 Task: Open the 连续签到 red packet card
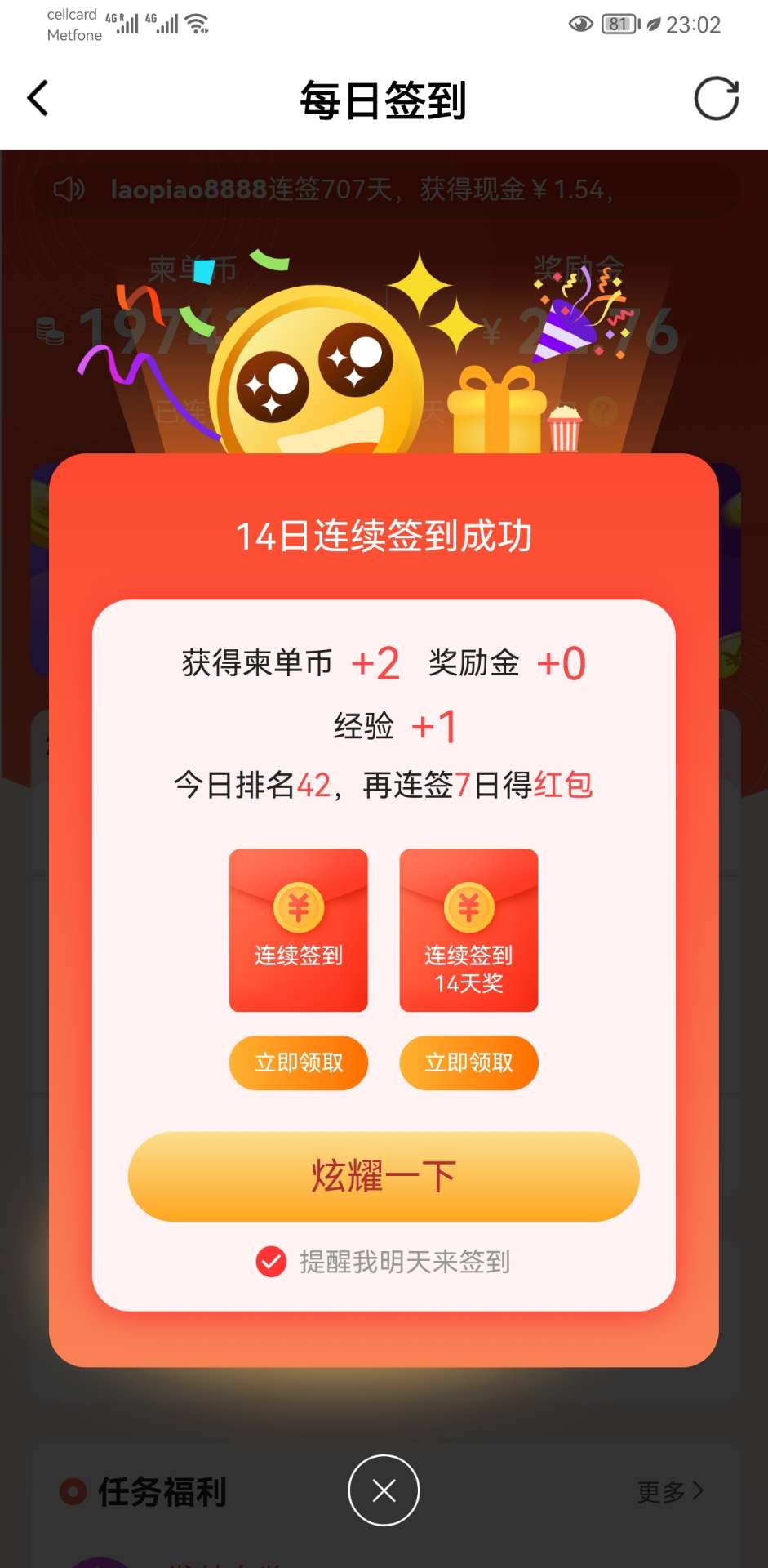(299, 930)
